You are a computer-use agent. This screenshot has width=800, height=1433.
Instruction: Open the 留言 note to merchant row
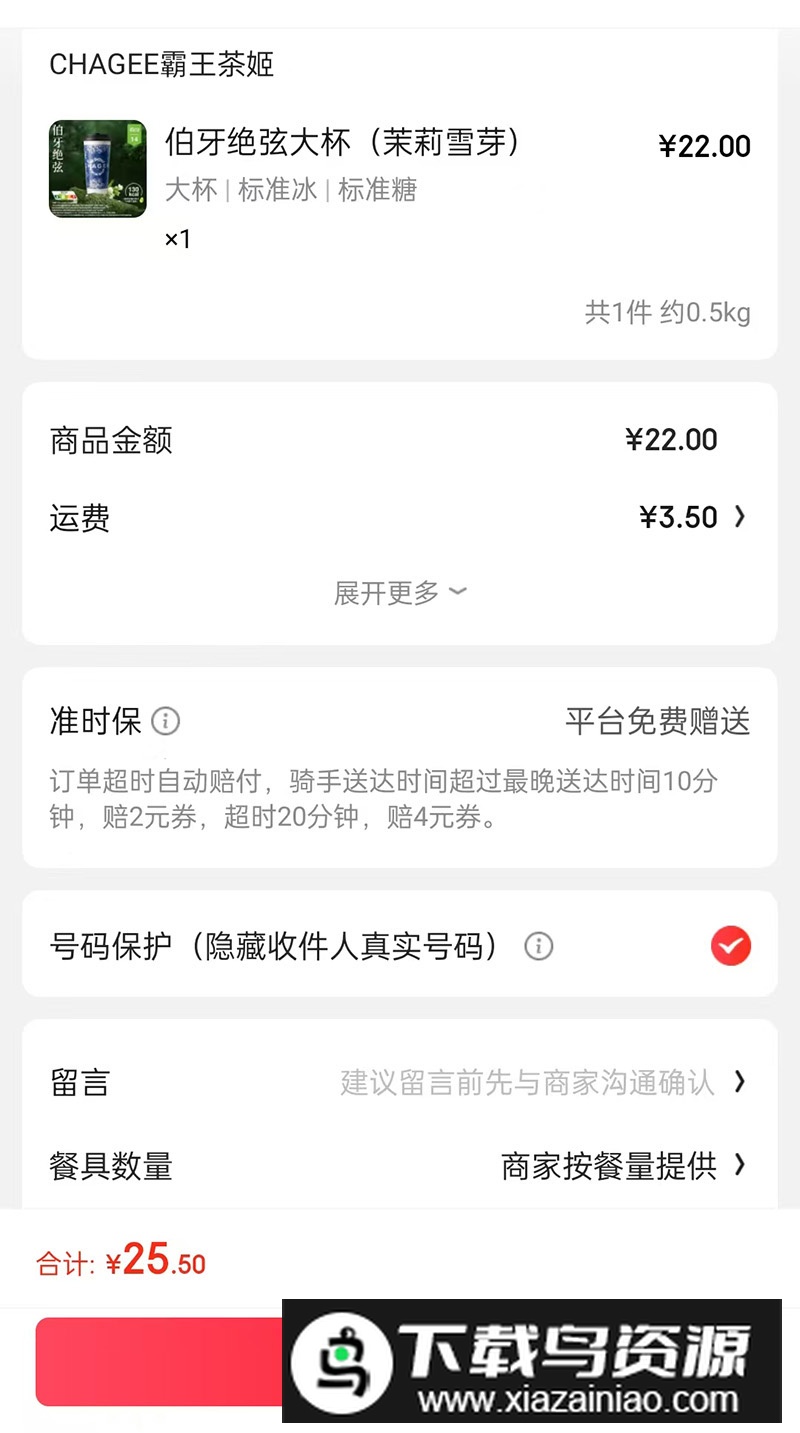pos(400,1082)
